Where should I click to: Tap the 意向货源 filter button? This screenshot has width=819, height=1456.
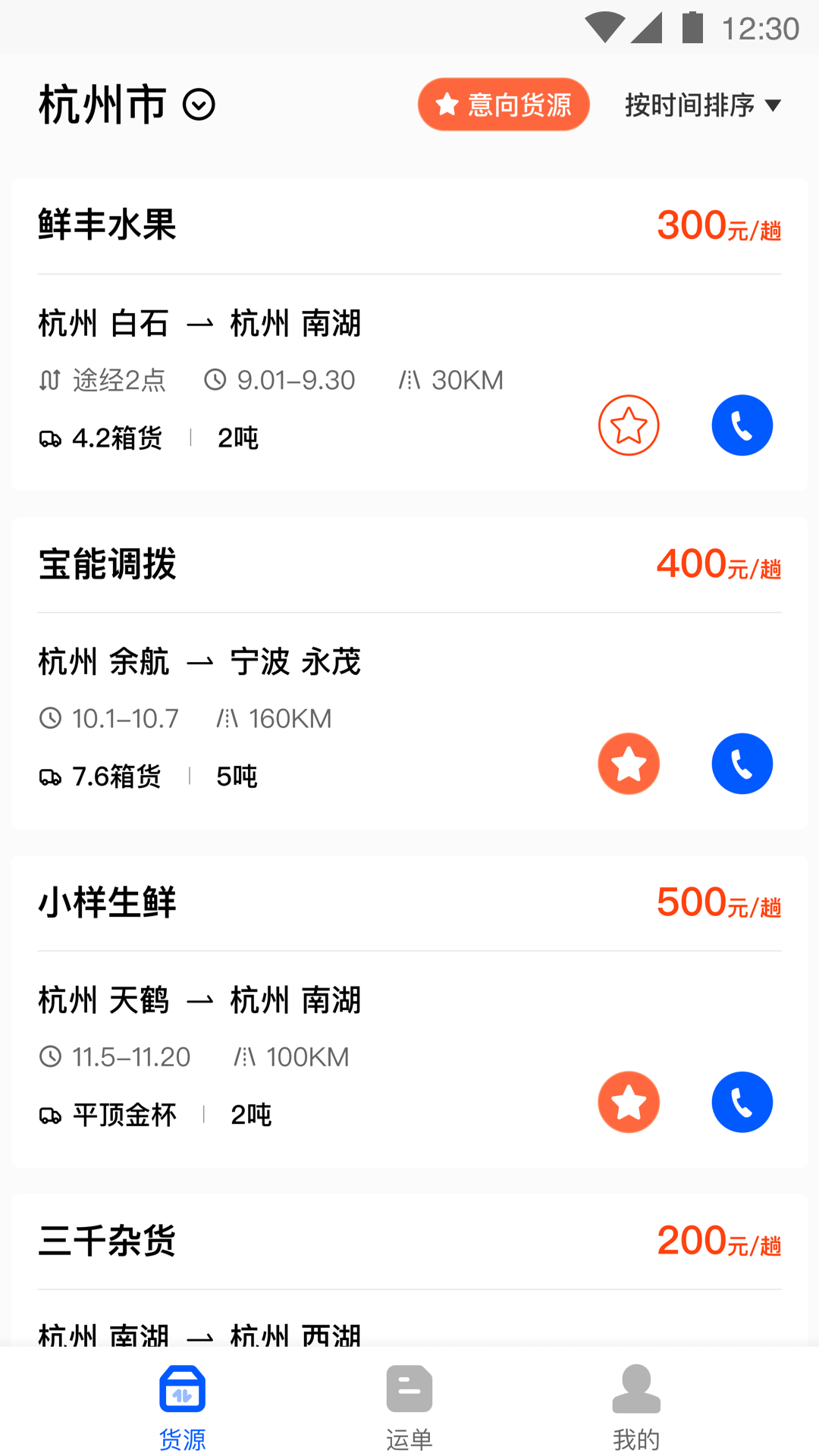click(x=504, y=105)
